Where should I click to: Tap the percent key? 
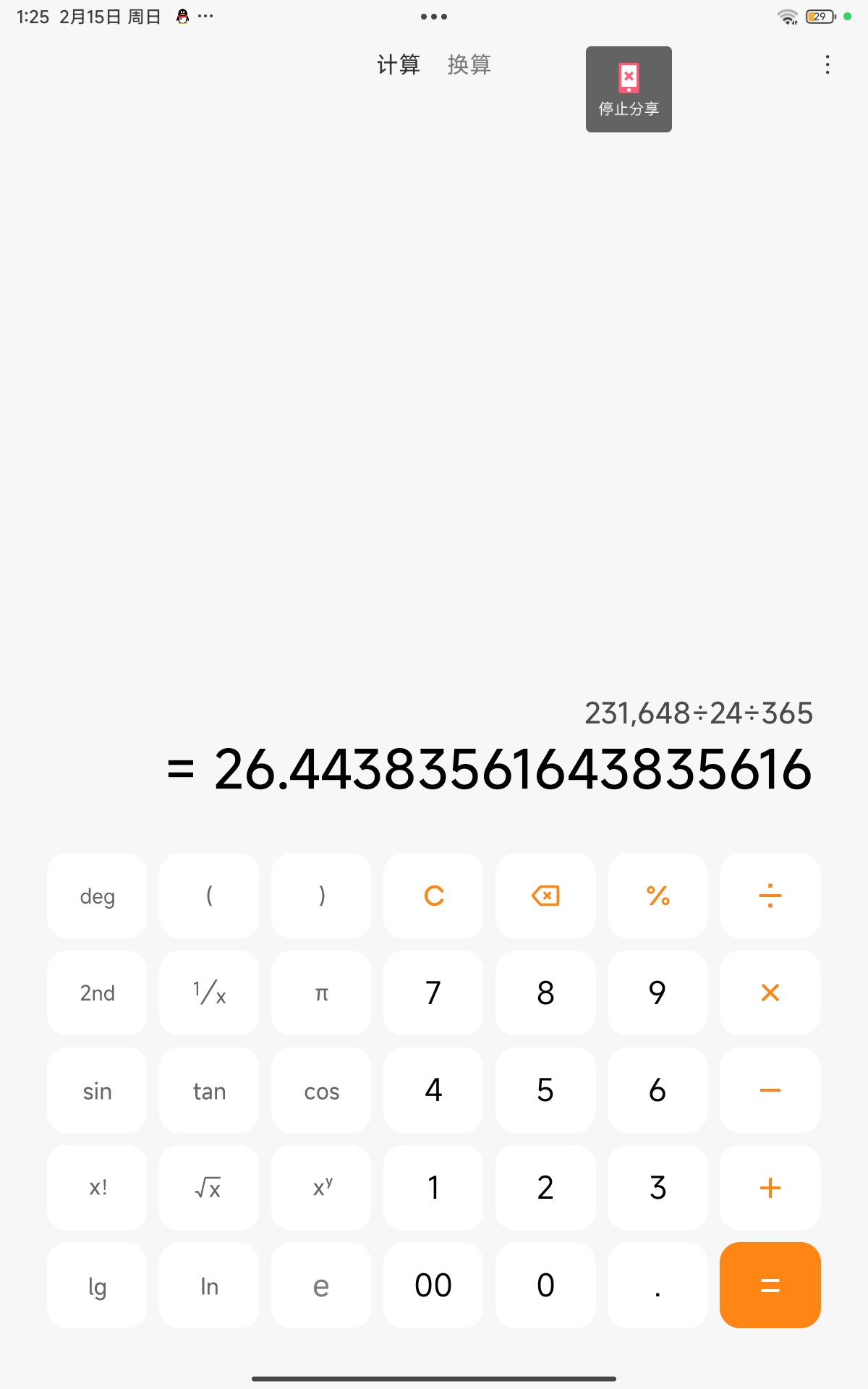[x=658, y=896]
